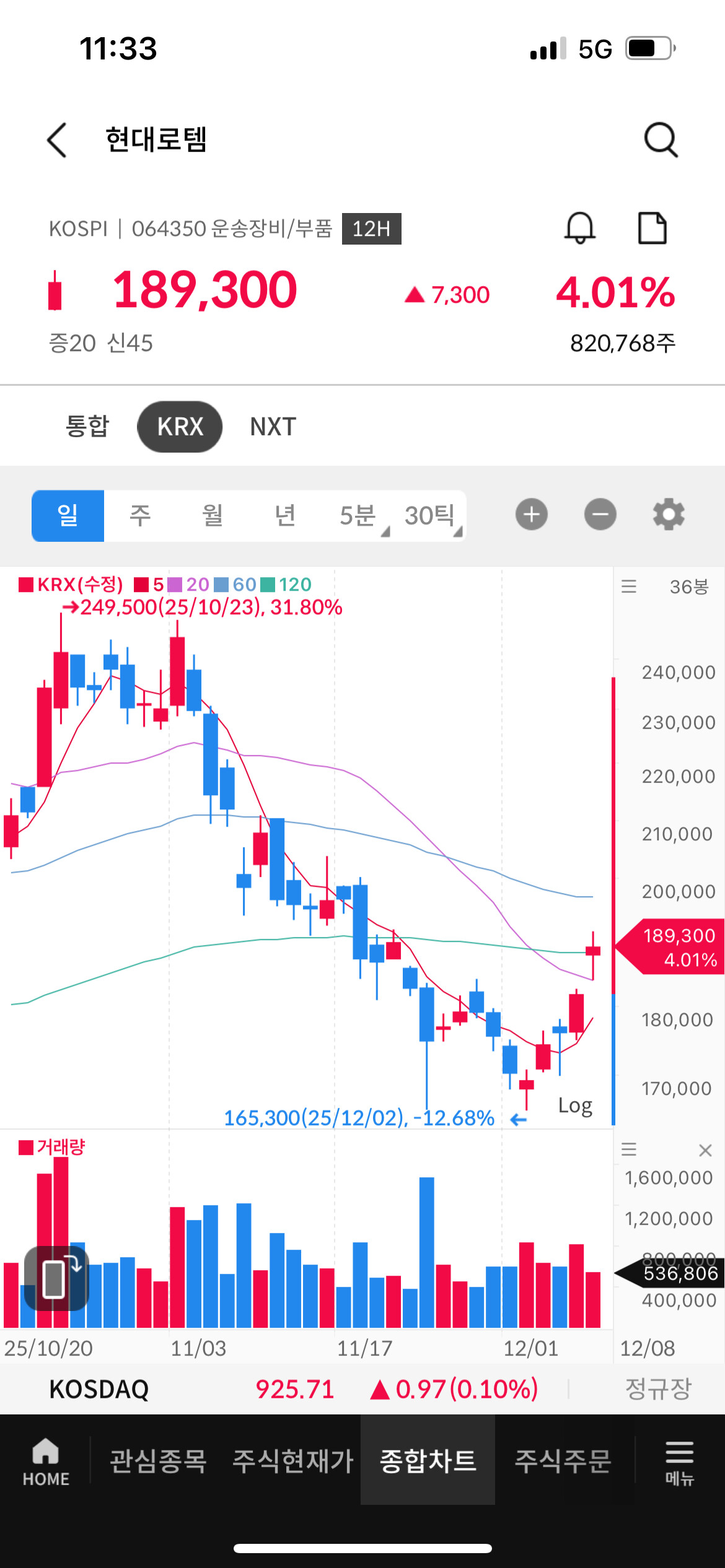725x1568 pixels.
Task: Select the KRX market tab
Action: coord(180,427)
